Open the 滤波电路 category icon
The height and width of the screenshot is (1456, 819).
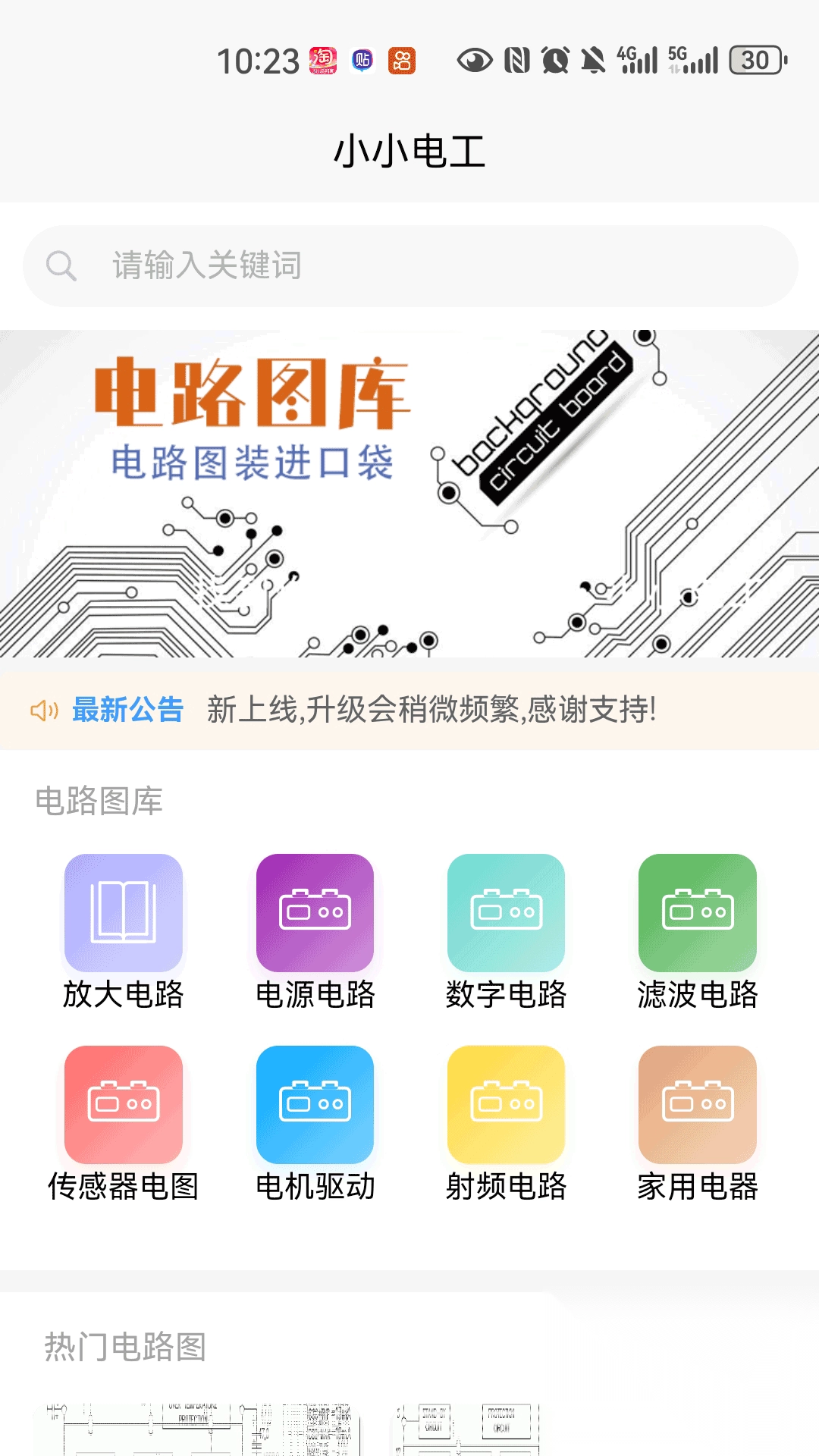click(697, 914)
